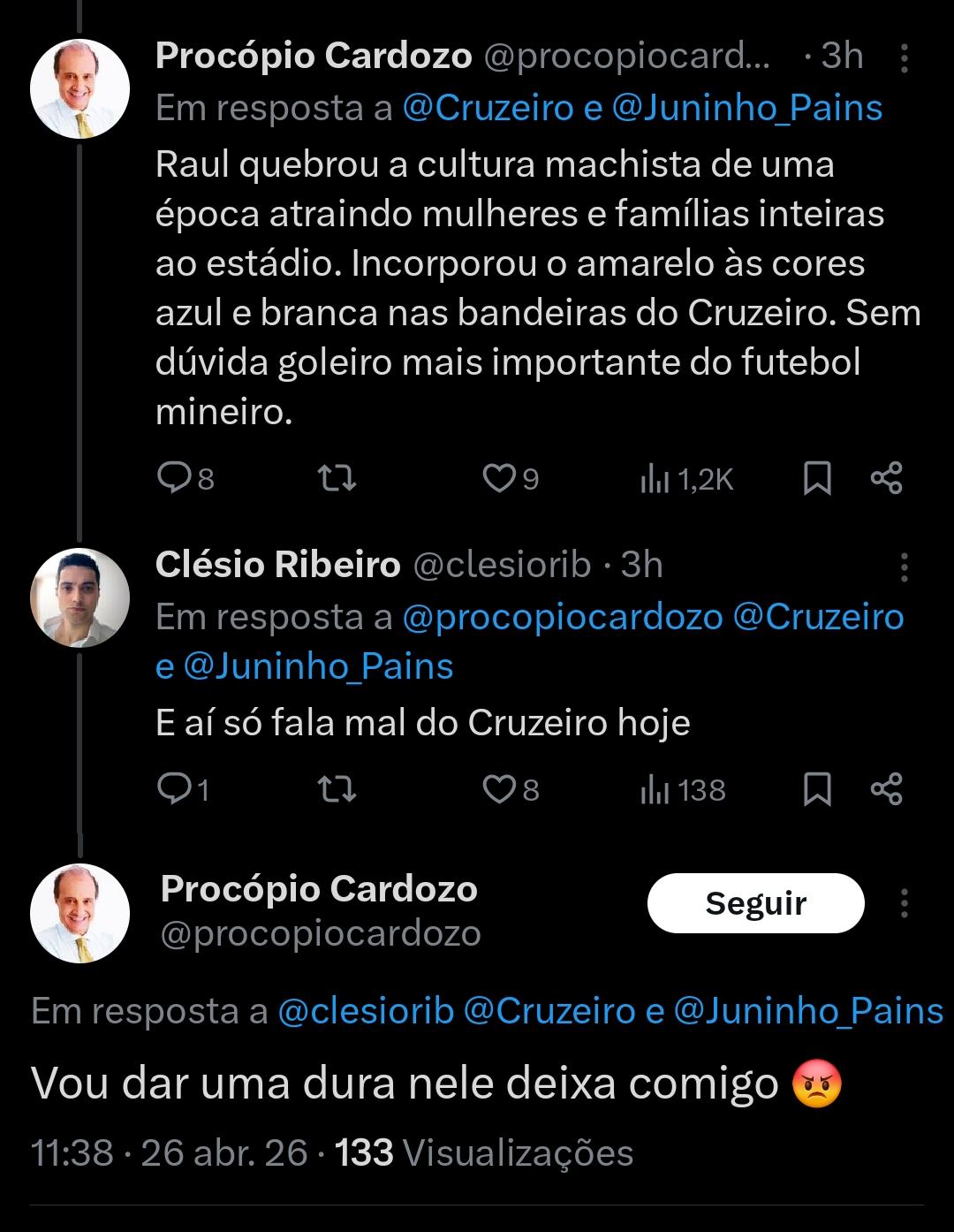
Task: Open overflow menu on Clésio Ribeiro's tweet
Action: 905,567
